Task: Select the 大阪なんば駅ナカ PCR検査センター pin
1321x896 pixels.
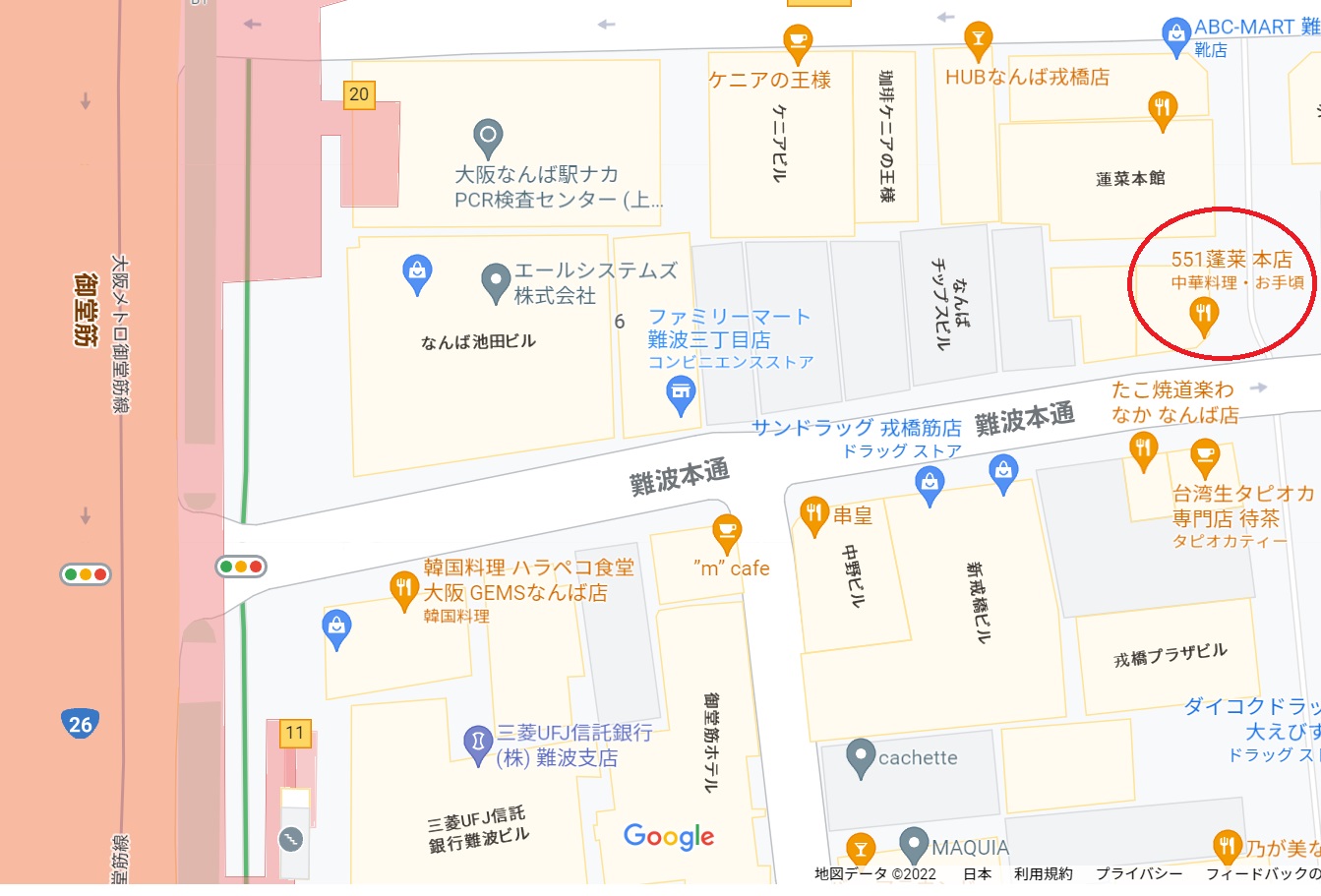Action: (x=488, y=138)
